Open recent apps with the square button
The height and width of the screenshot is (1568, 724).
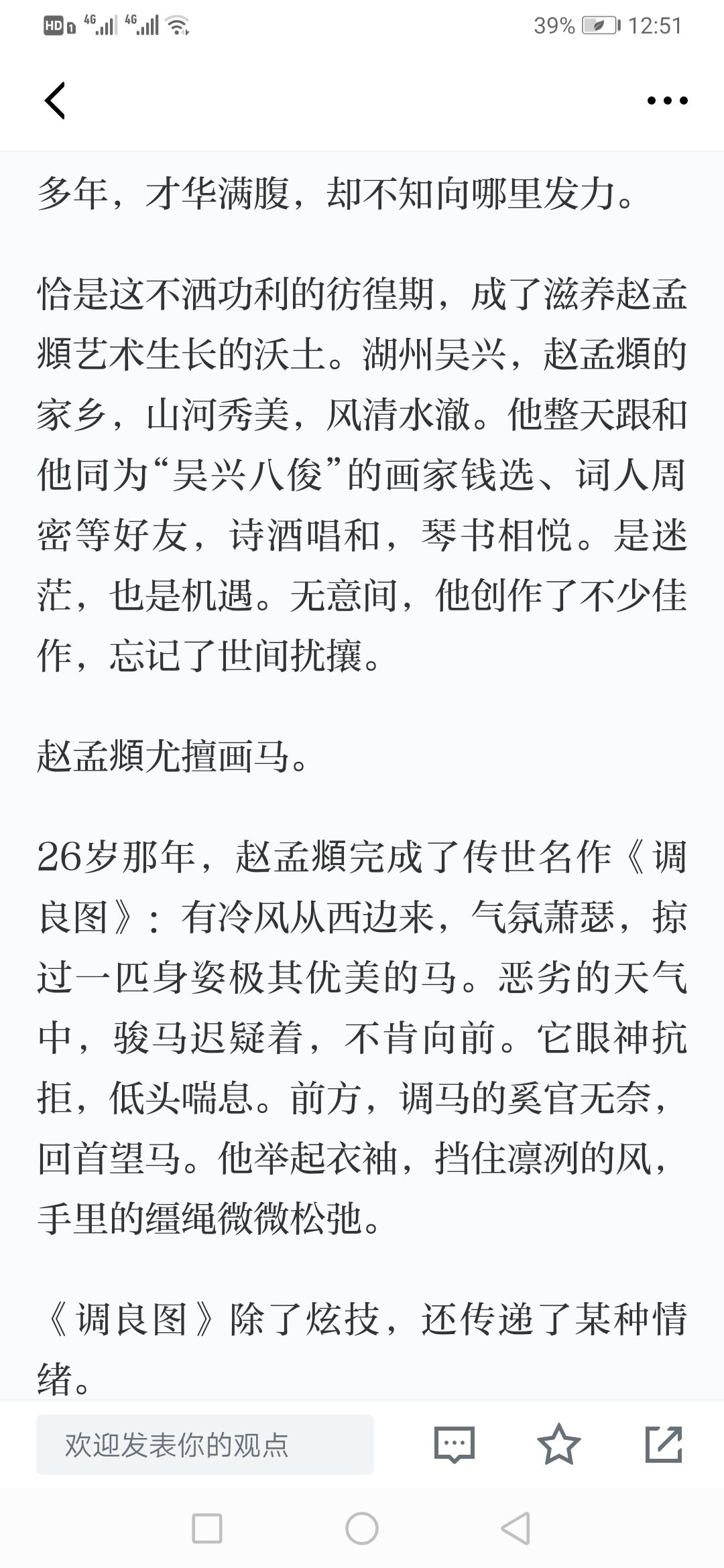(207, 1528)
